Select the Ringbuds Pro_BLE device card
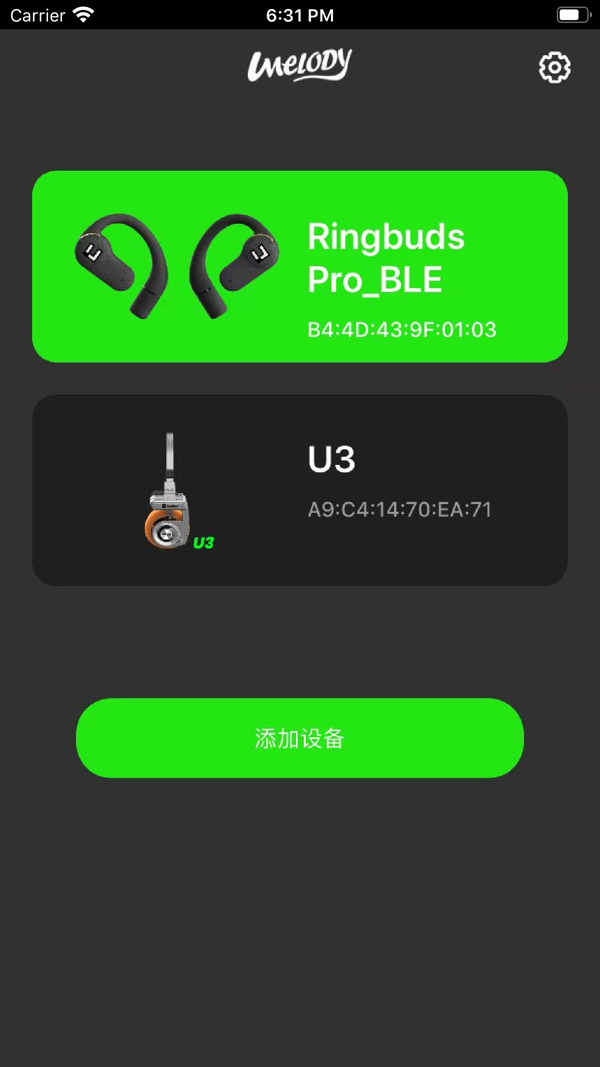Screen dimensions: 600x1067 pos(300,266)
